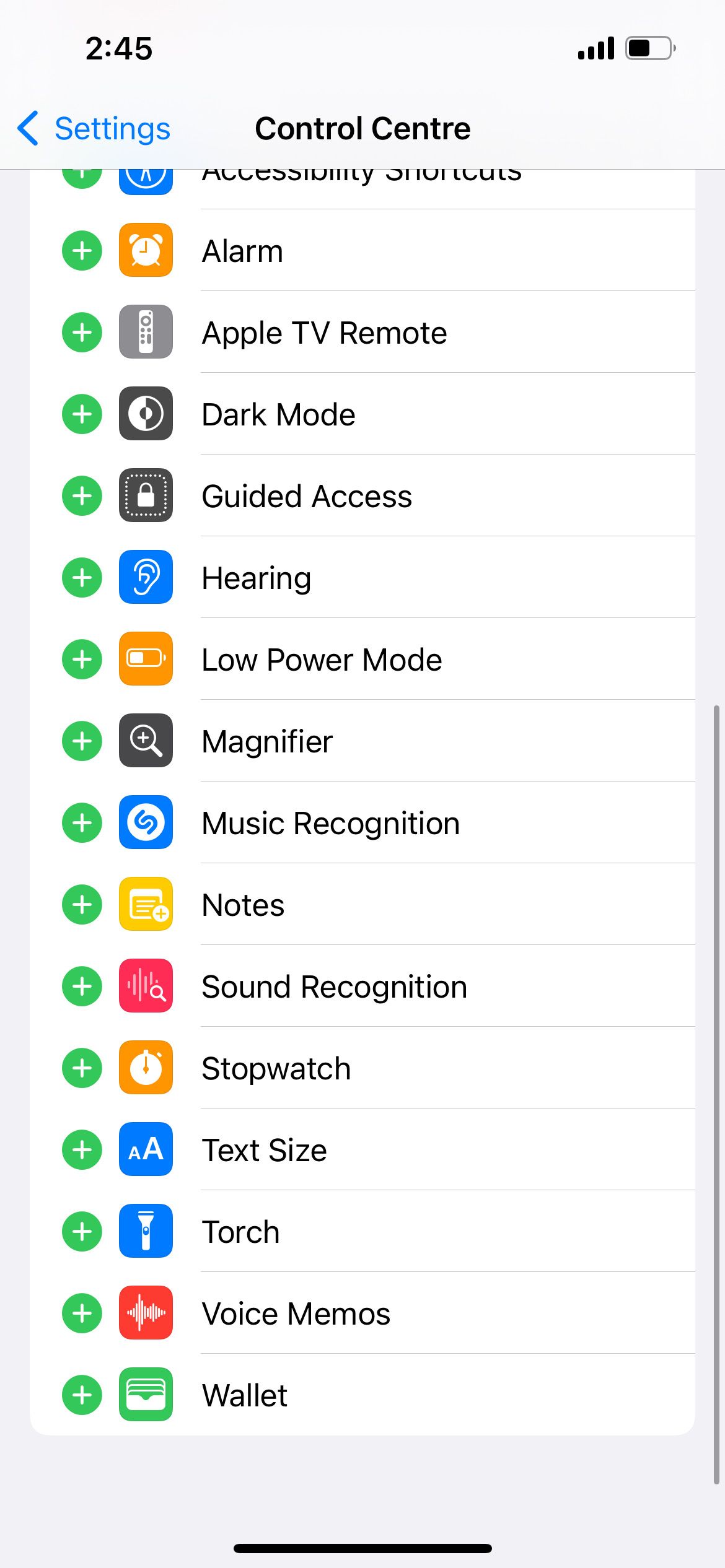This screenshot has width=725, height=1568.
Task: Select the Alarm clock icon
Action: coord(145,250)
